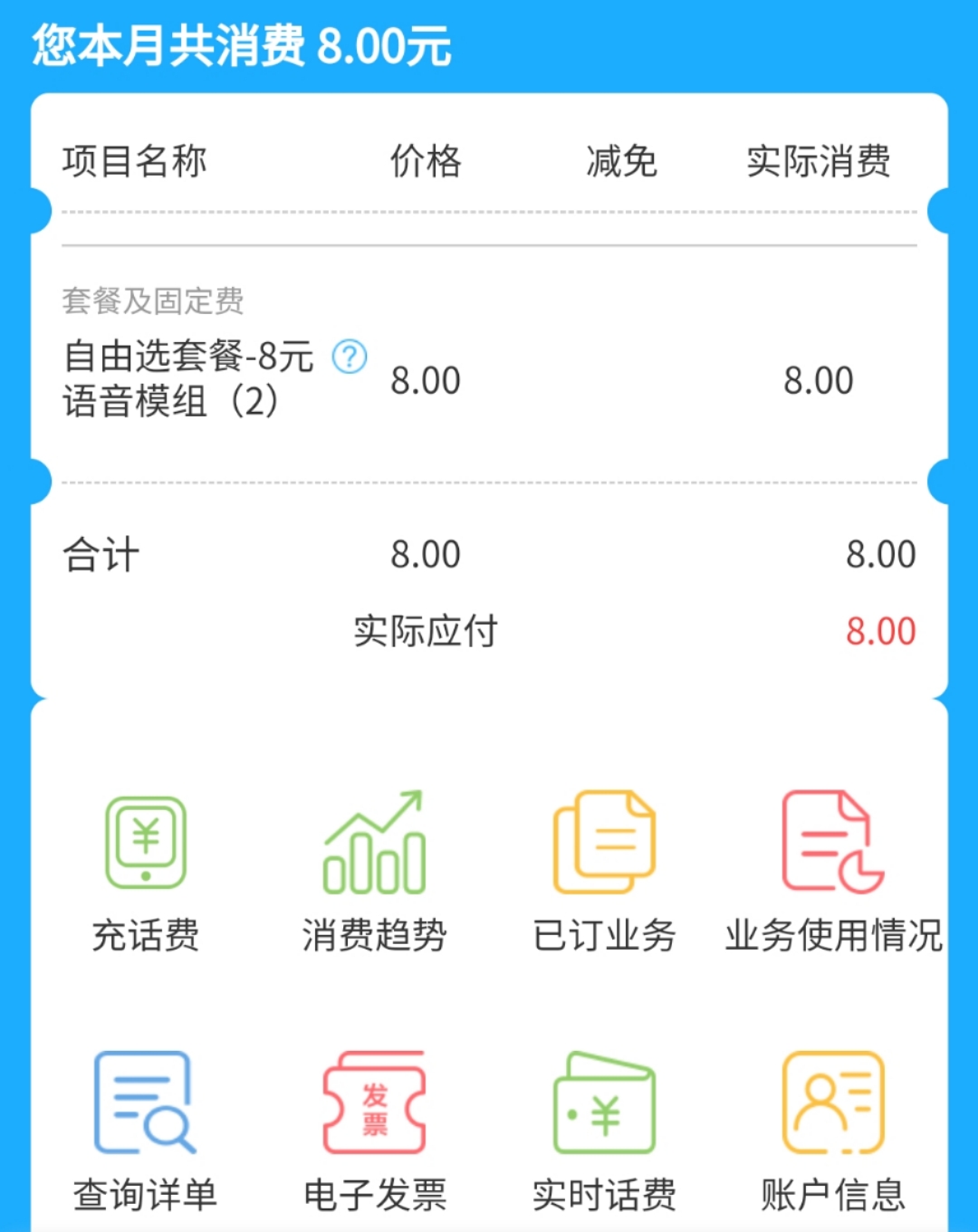Open the 电子发票 e-invoice ticket icon
978x1232 pixels.
374,1103
